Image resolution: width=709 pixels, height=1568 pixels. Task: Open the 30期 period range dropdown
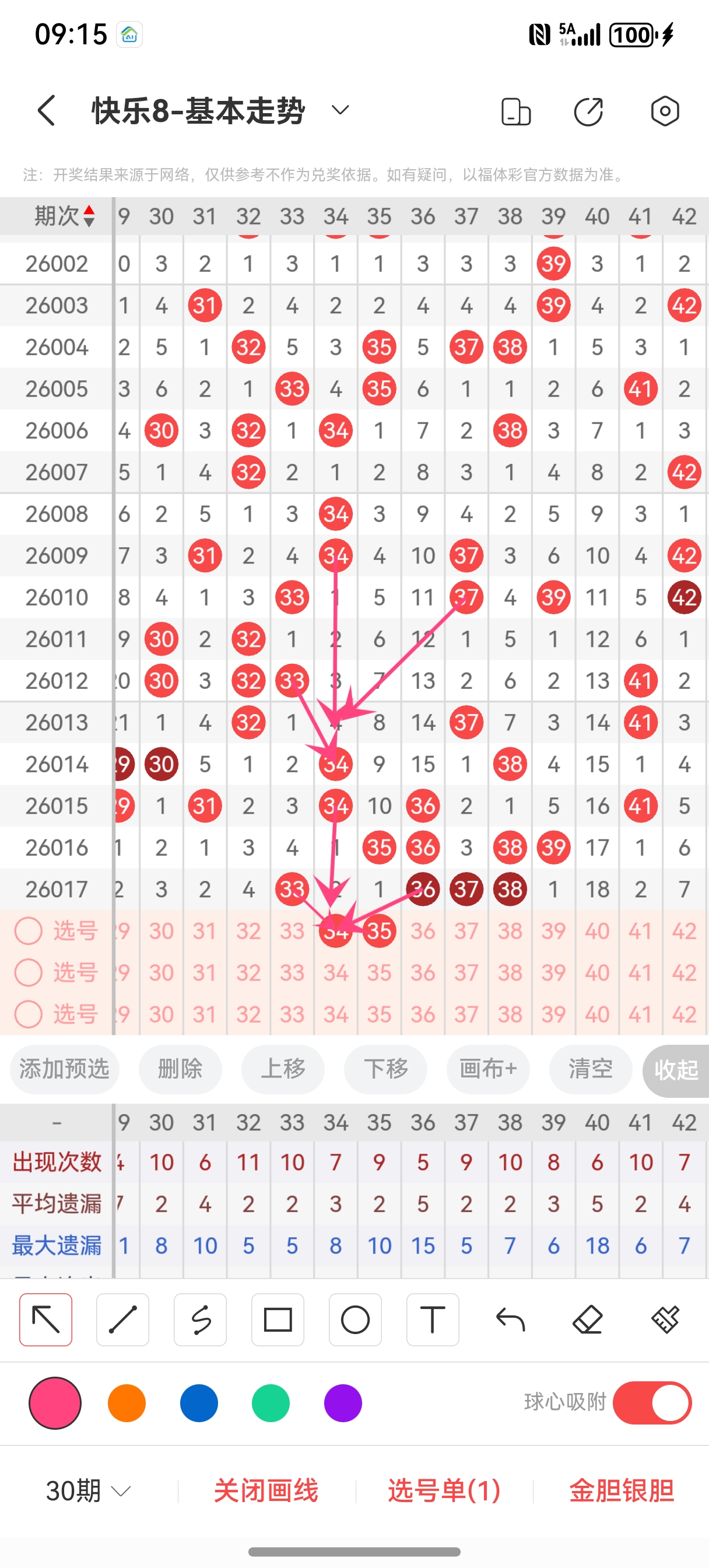(85, 1490)
